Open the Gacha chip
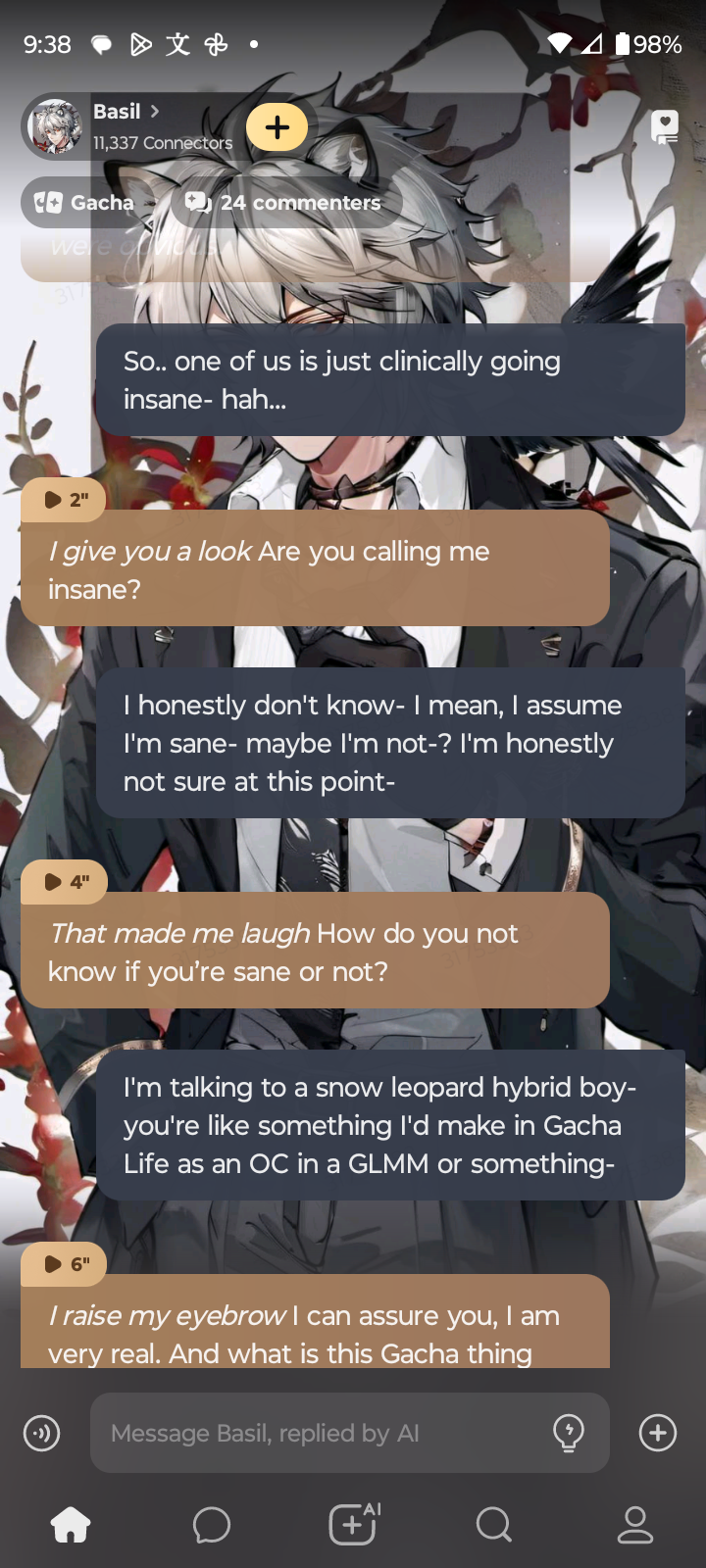The image size is (706, 1568). (84, 203)
